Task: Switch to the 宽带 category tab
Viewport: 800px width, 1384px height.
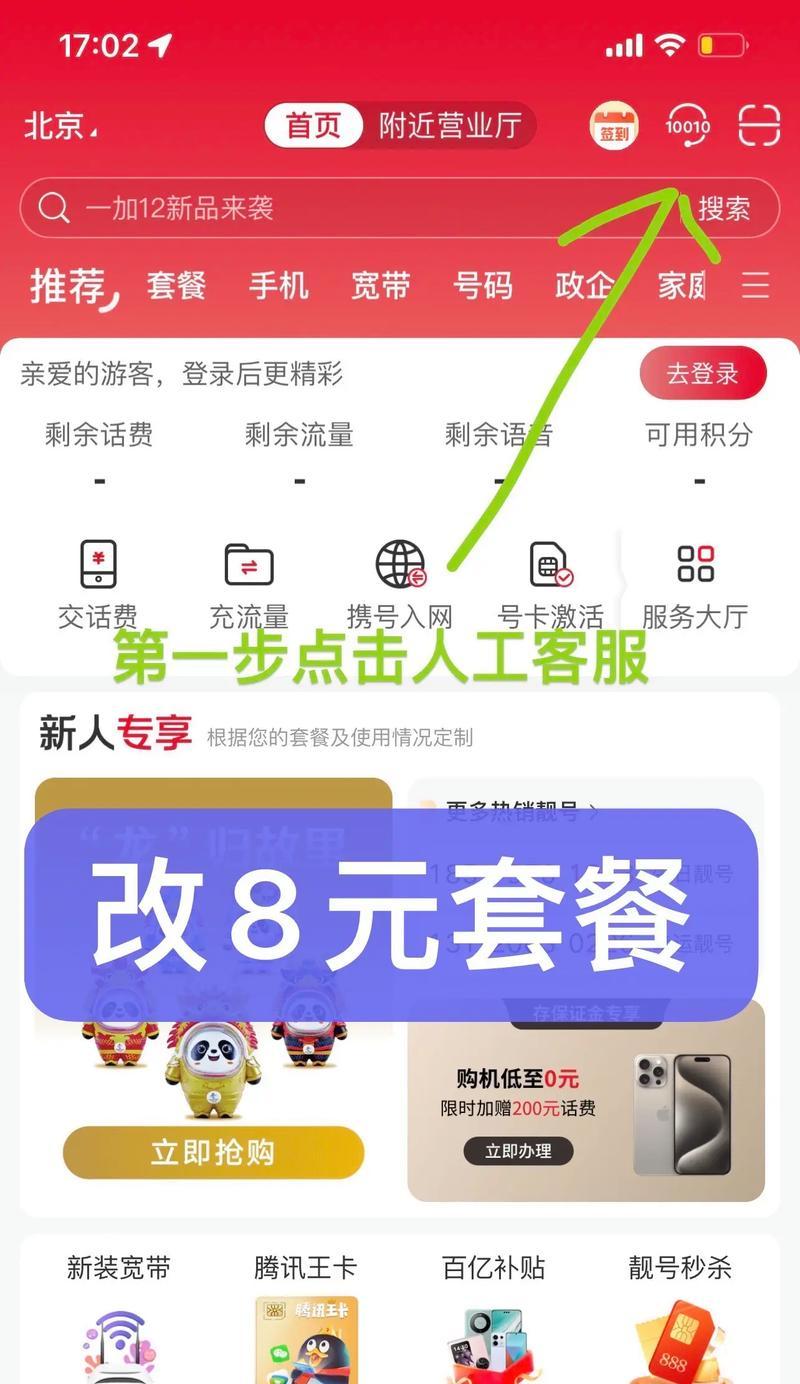Action: coord(380,286)
